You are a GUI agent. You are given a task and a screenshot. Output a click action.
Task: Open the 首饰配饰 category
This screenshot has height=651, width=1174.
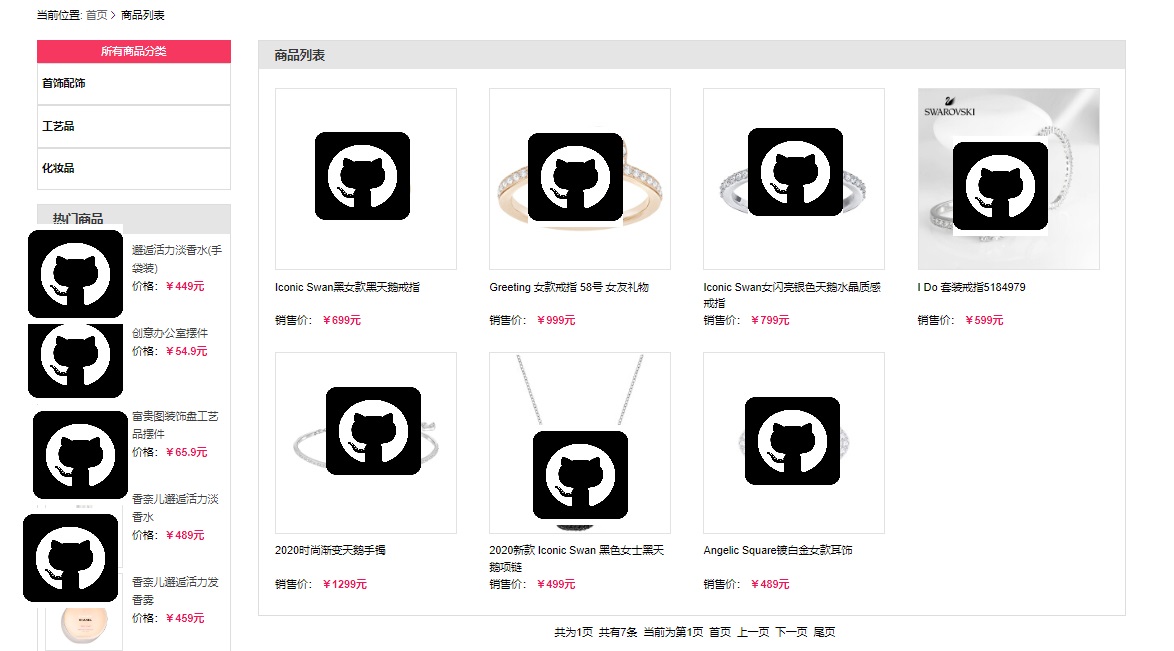pyautogui.click(x=63, y=83)
